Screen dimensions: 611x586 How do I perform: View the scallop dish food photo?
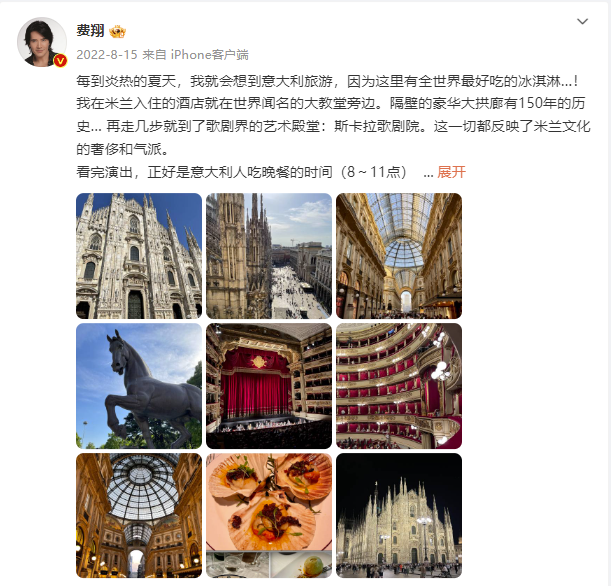tap(269, 516)
